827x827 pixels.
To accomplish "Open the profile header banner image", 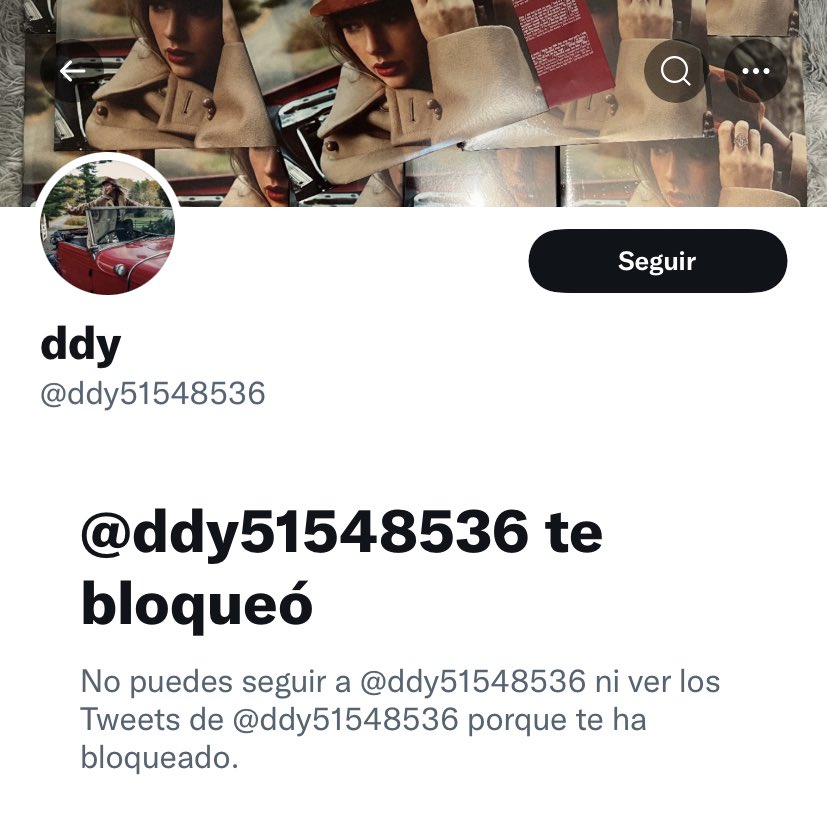I will [x=414, y=103].
